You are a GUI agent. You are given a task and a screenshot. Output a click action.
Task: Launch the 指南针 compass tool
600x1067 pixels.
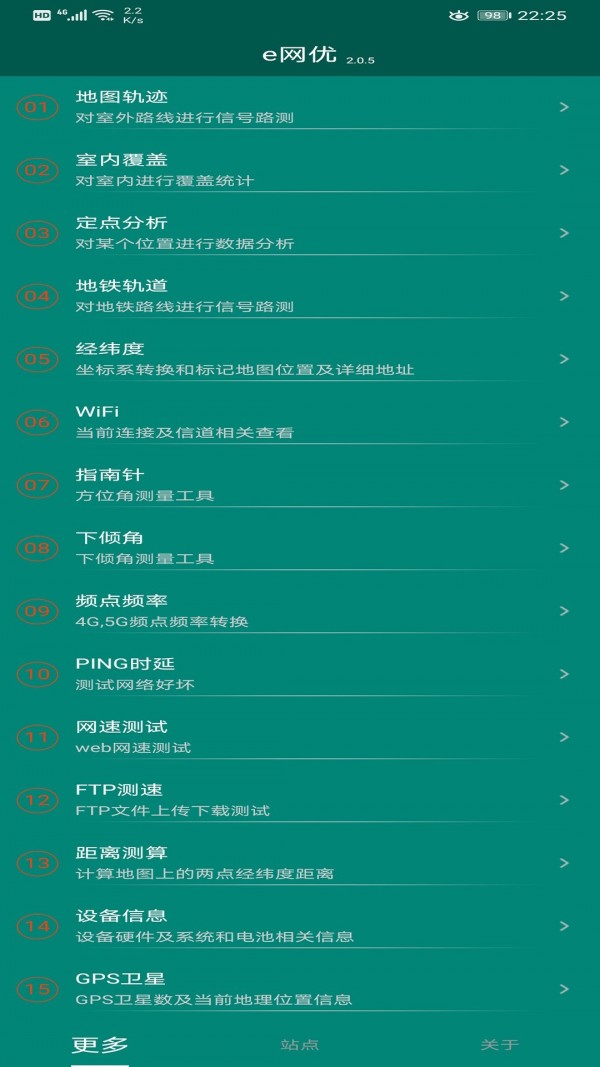(300, 485)
